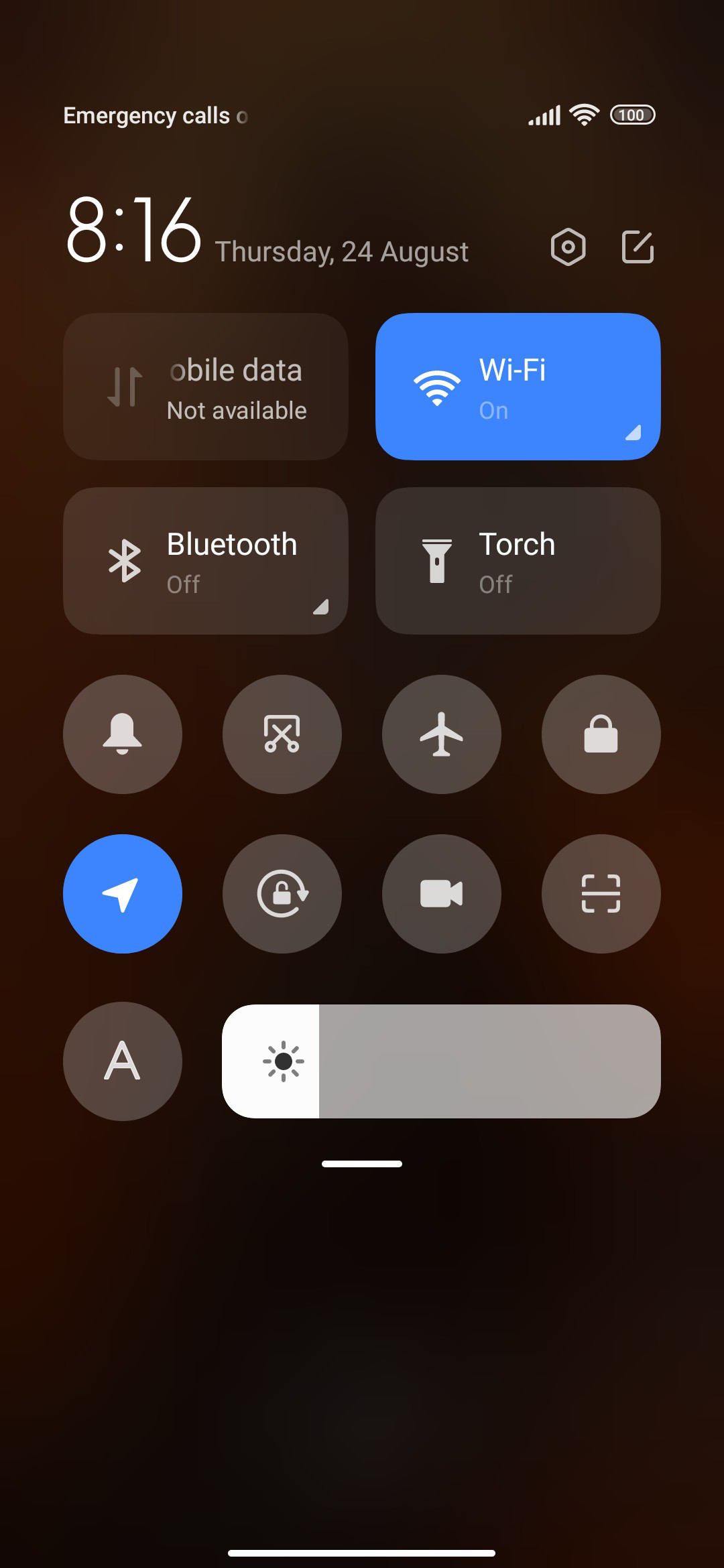
Task: Open the scanner icon
Action: click(601, 894)
